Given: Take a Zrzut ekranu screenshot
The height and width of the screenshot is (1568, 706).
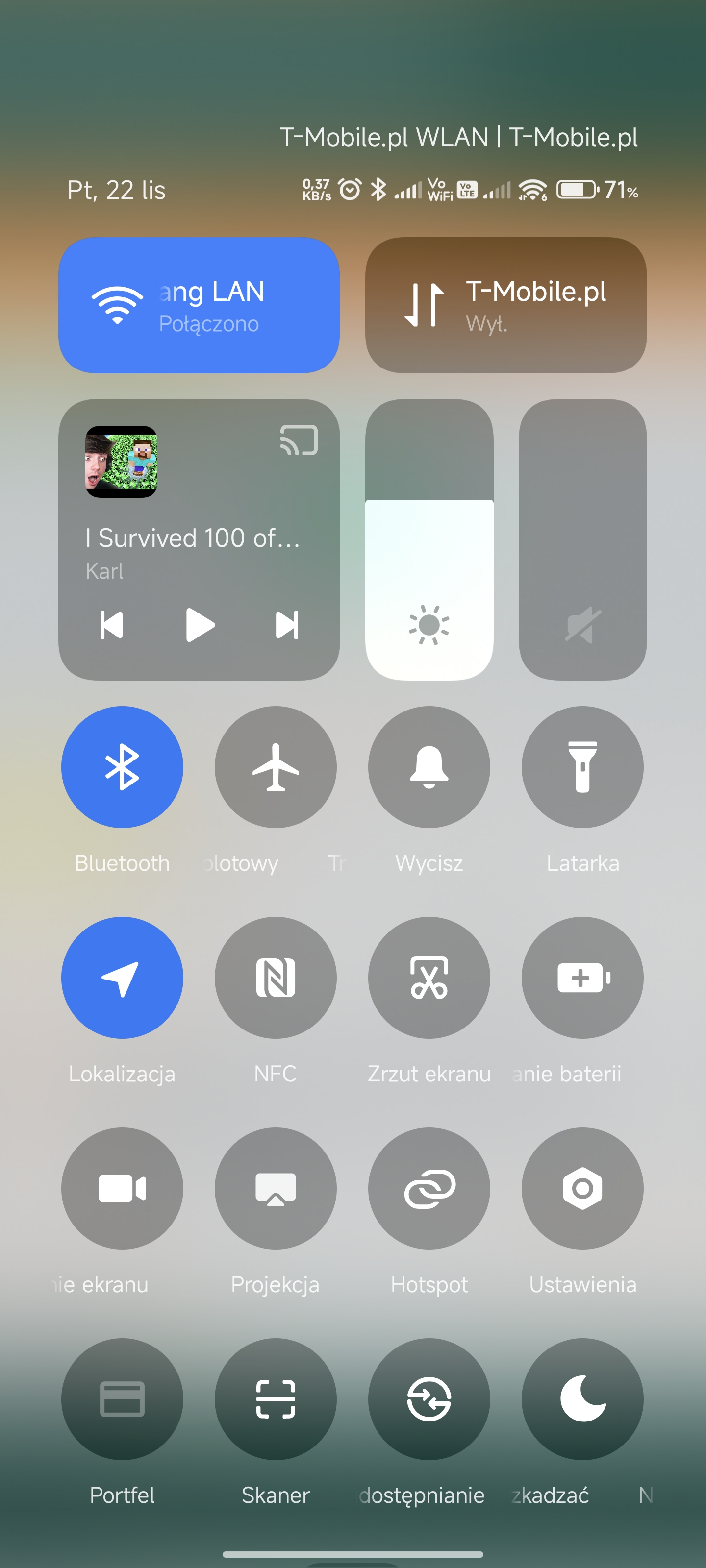Looking at the screenshot, I should pyautogui.click(x=429, y=978).
